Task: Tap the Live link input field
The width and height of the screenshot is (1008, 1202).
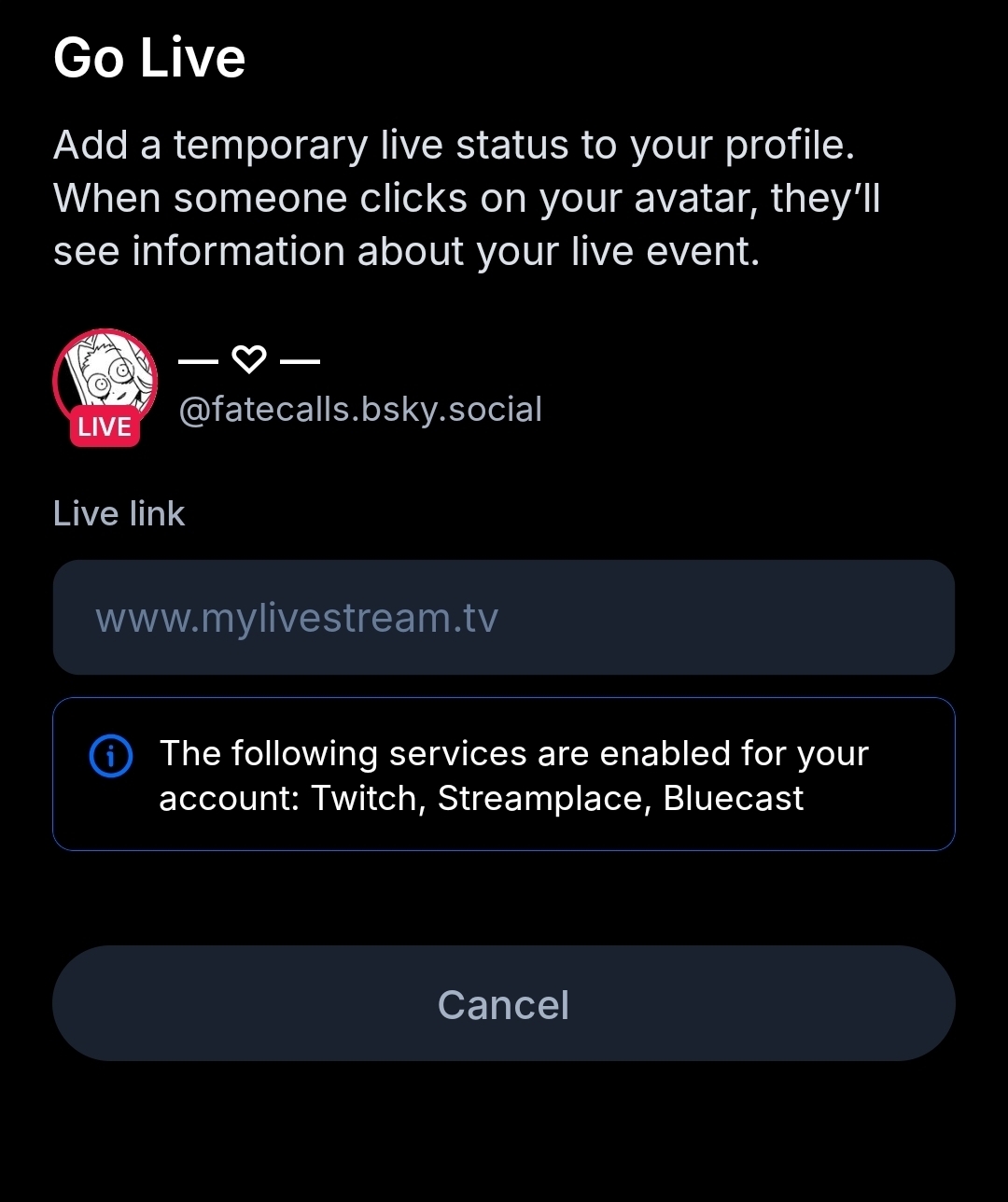Action: [503, 618]
